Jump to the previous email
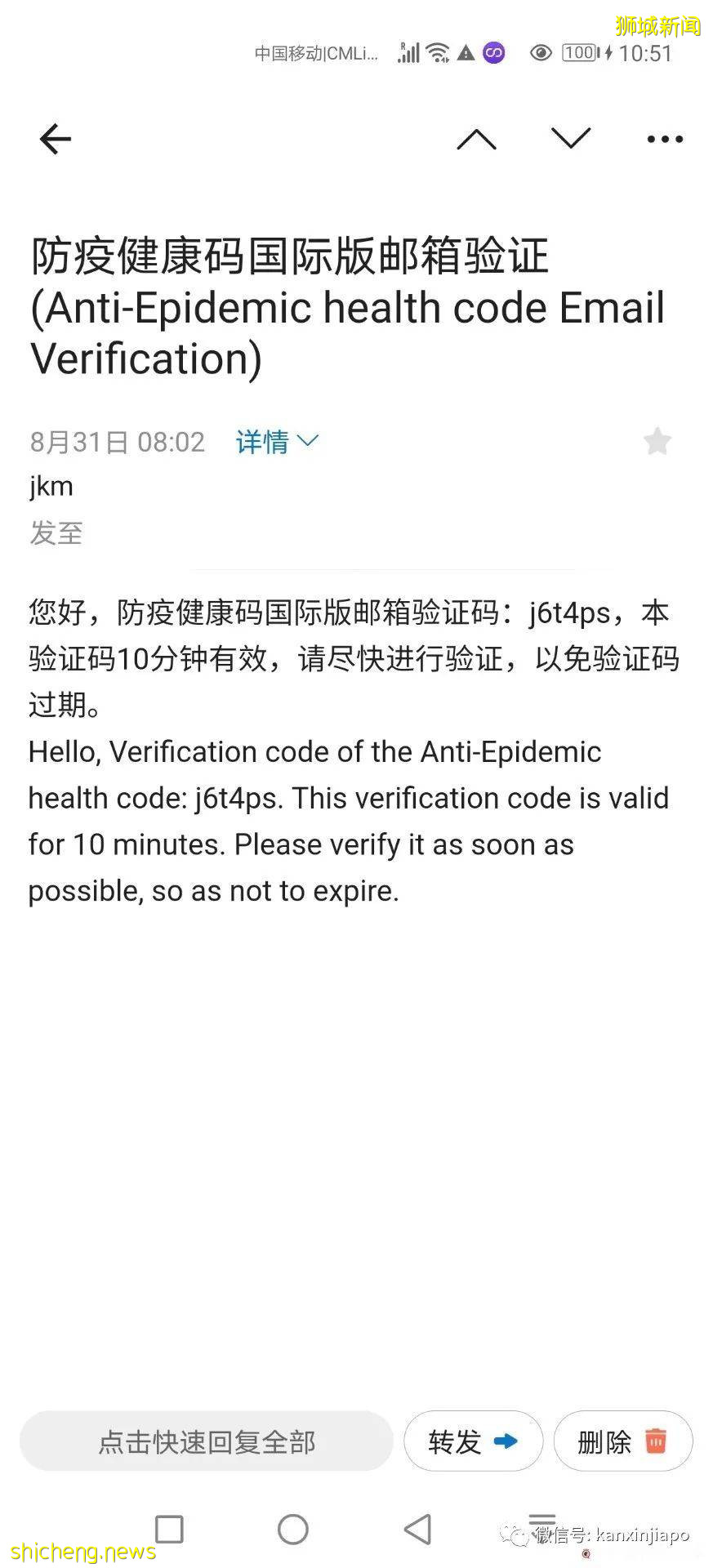The image size is (713, 1568). click(x=476, y=140)
